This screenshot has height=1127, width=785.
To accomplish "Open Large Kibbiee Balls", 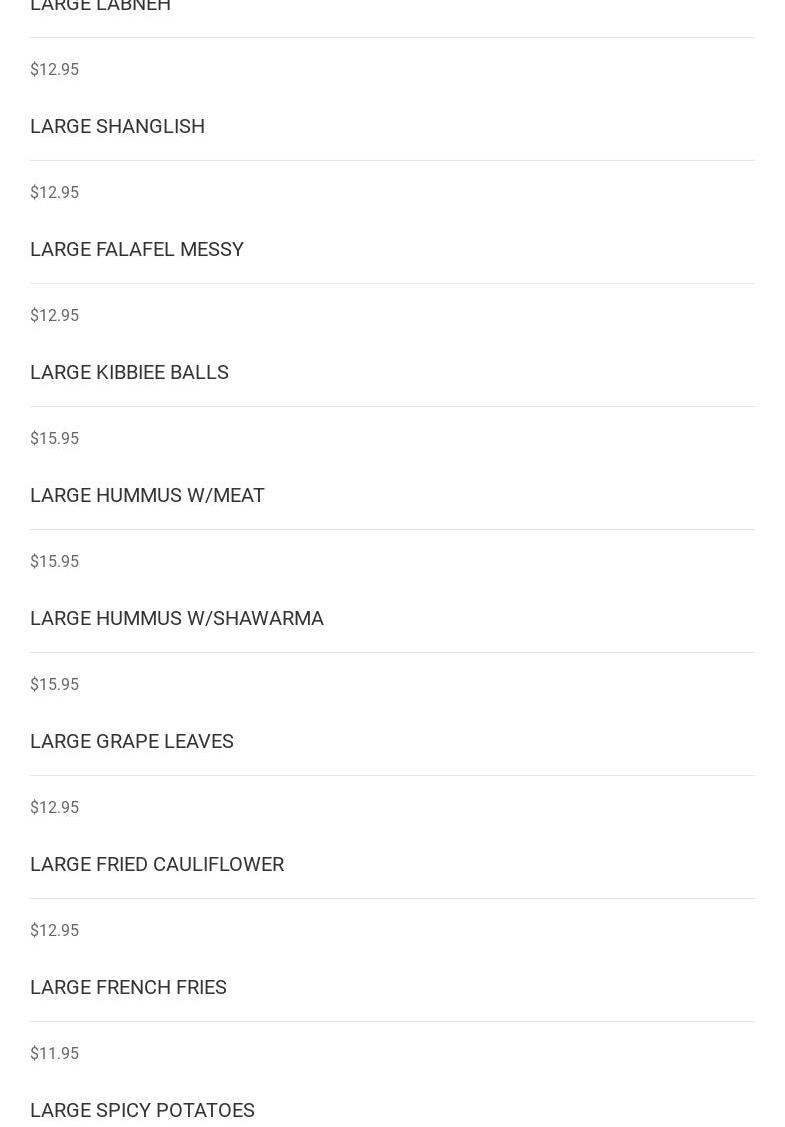I will (x=129, y=372).
